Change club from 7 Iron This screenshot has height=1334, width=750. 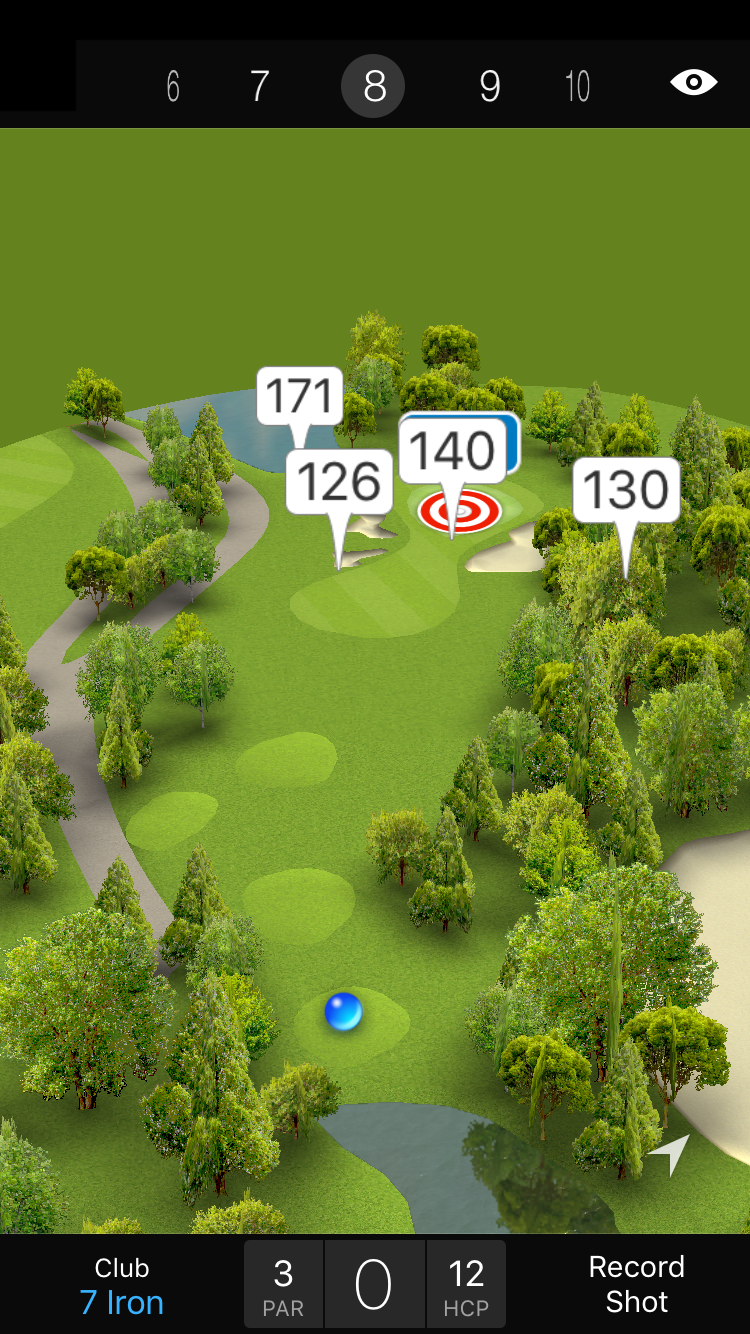click(122, 1286)
